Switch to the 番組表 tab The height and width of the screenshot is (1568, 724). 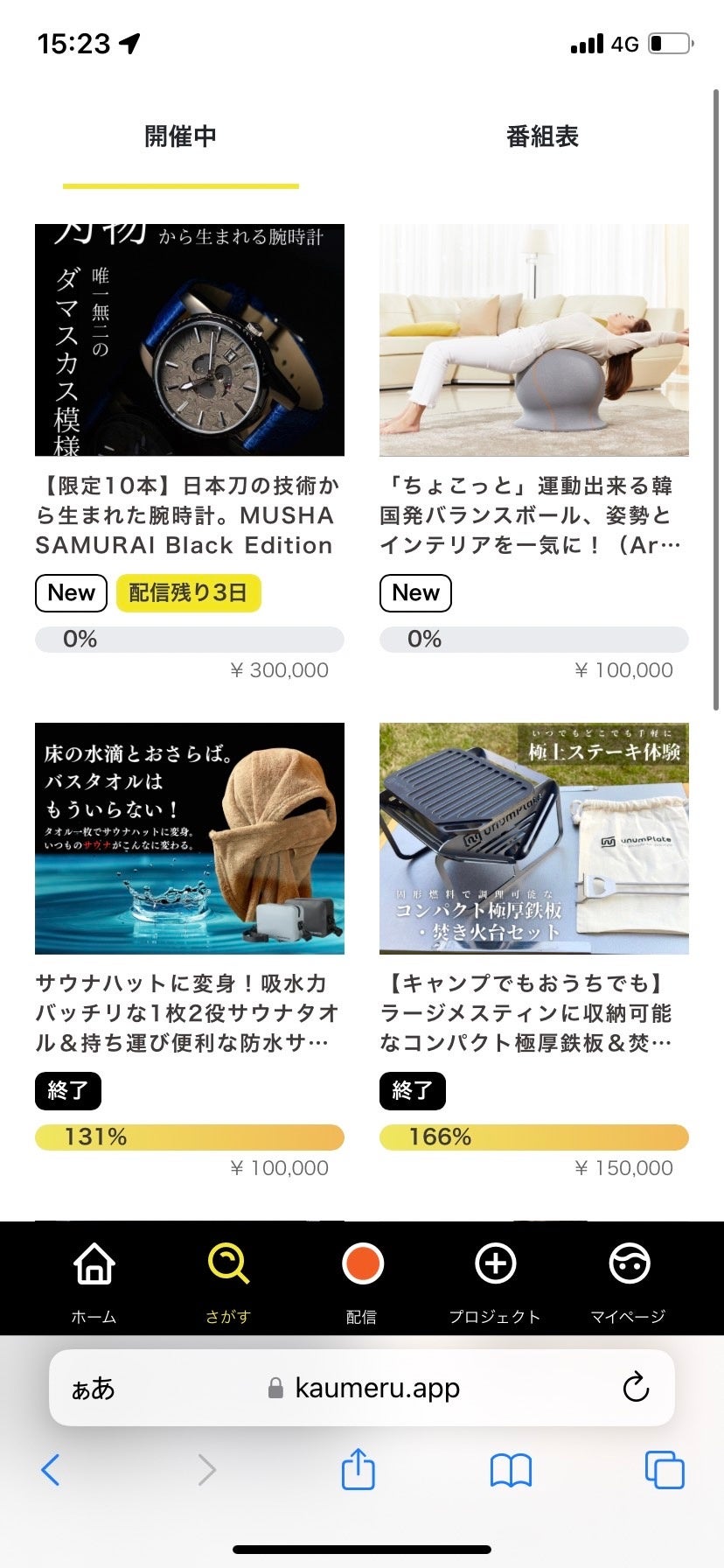point(542,137)
